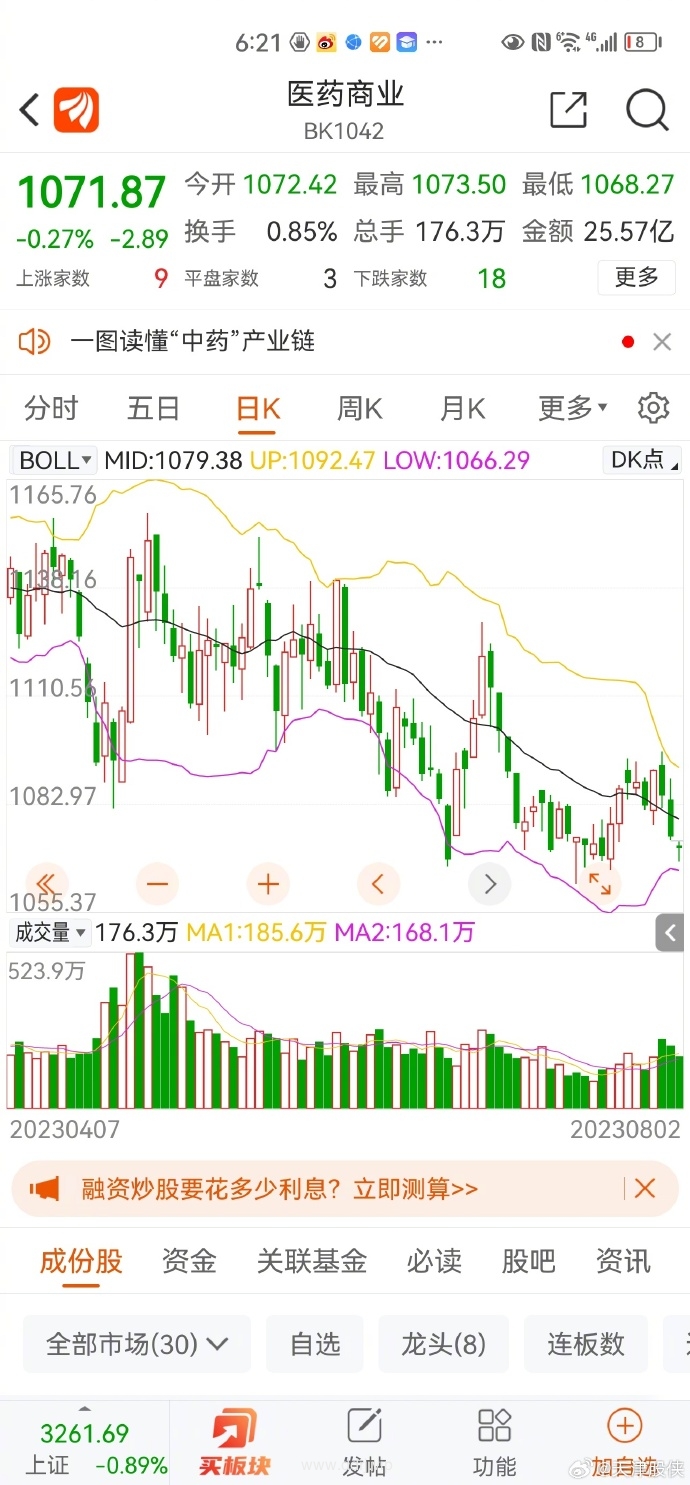Tap 发帖 to write a post
The width and height of the screenshot is (690, 1485).
point(364,1441)
